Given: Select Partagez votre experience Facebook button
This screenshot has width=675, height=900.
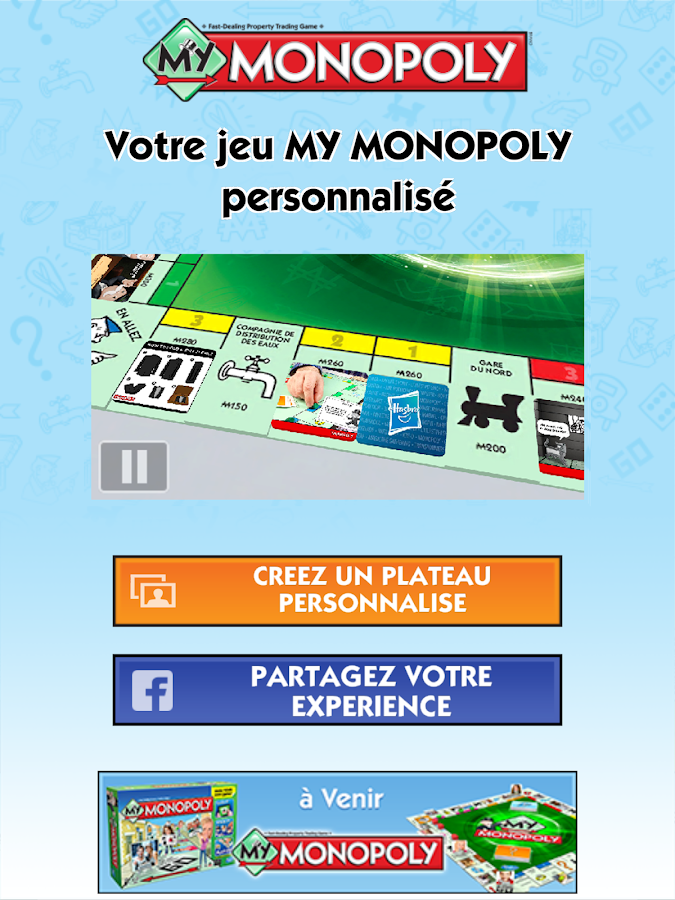Looking at the screenshot, I should (x=337, y=690).
